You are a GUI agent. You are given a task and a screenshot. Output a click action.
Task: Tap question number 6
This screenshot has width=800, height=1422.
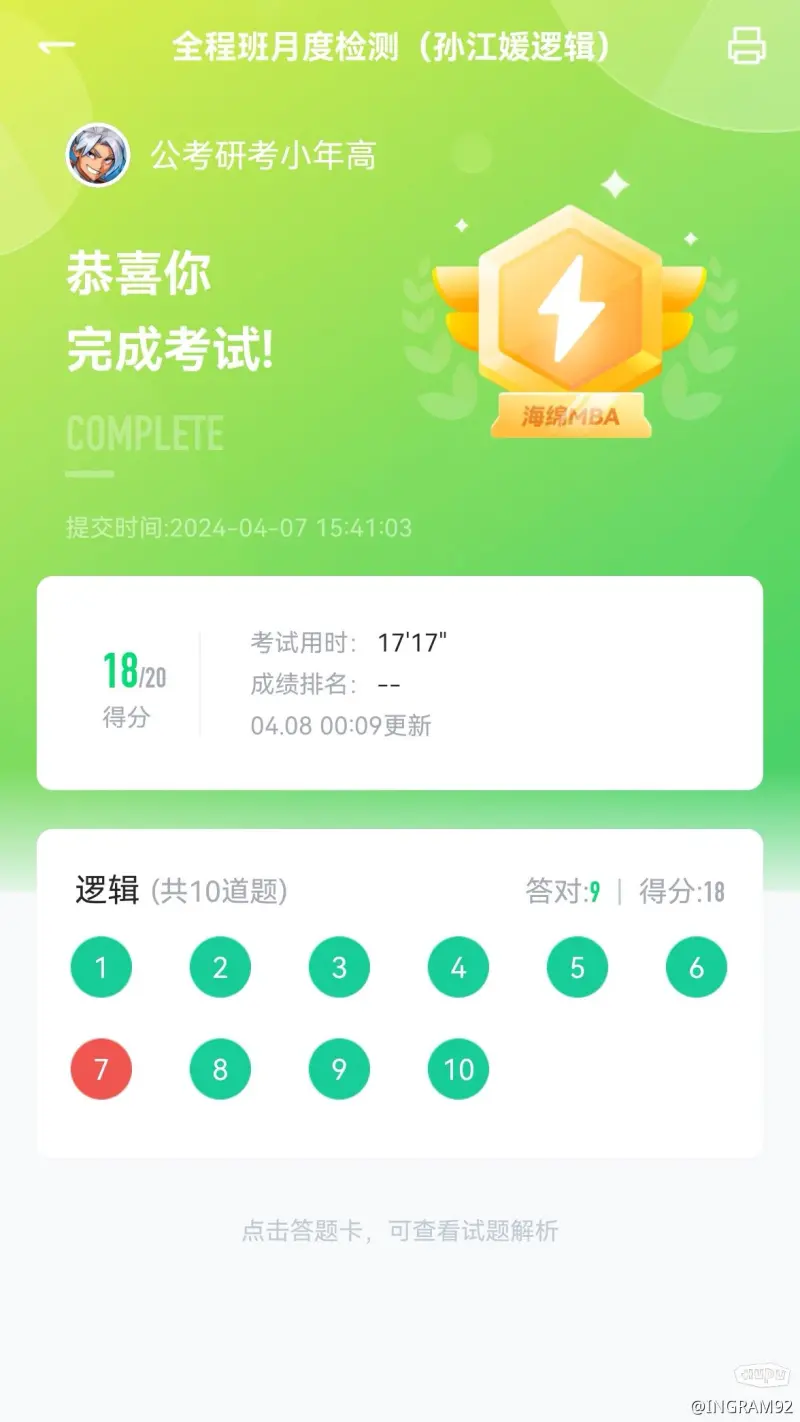click(x=696, y=967)
